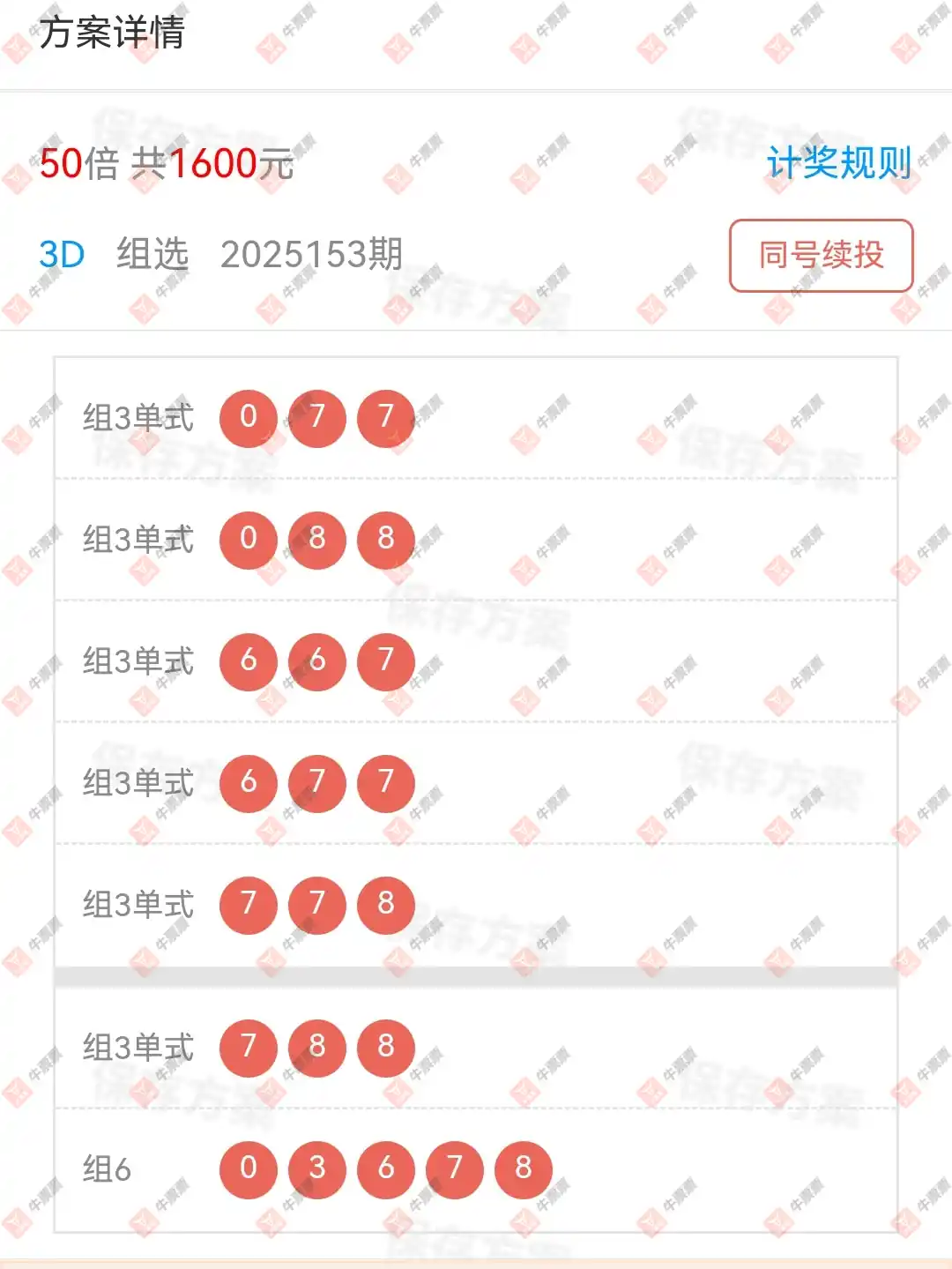
Task: Select the number 7 ball in the 077 combination
Action: click(316, 418)
